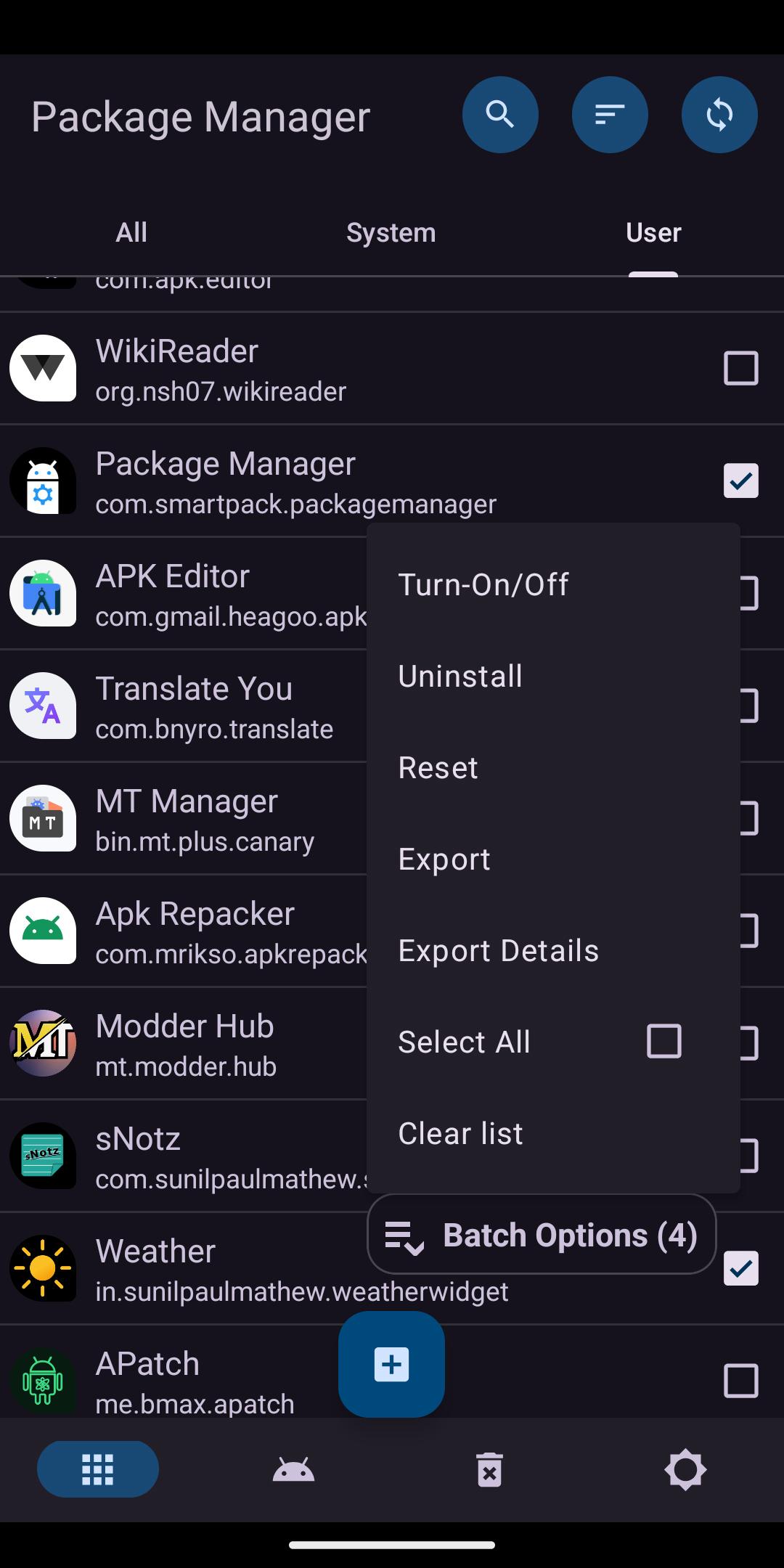
Task: Tick the Select All checkbox
Action: pyautogui.click(x=663, y=1041)
